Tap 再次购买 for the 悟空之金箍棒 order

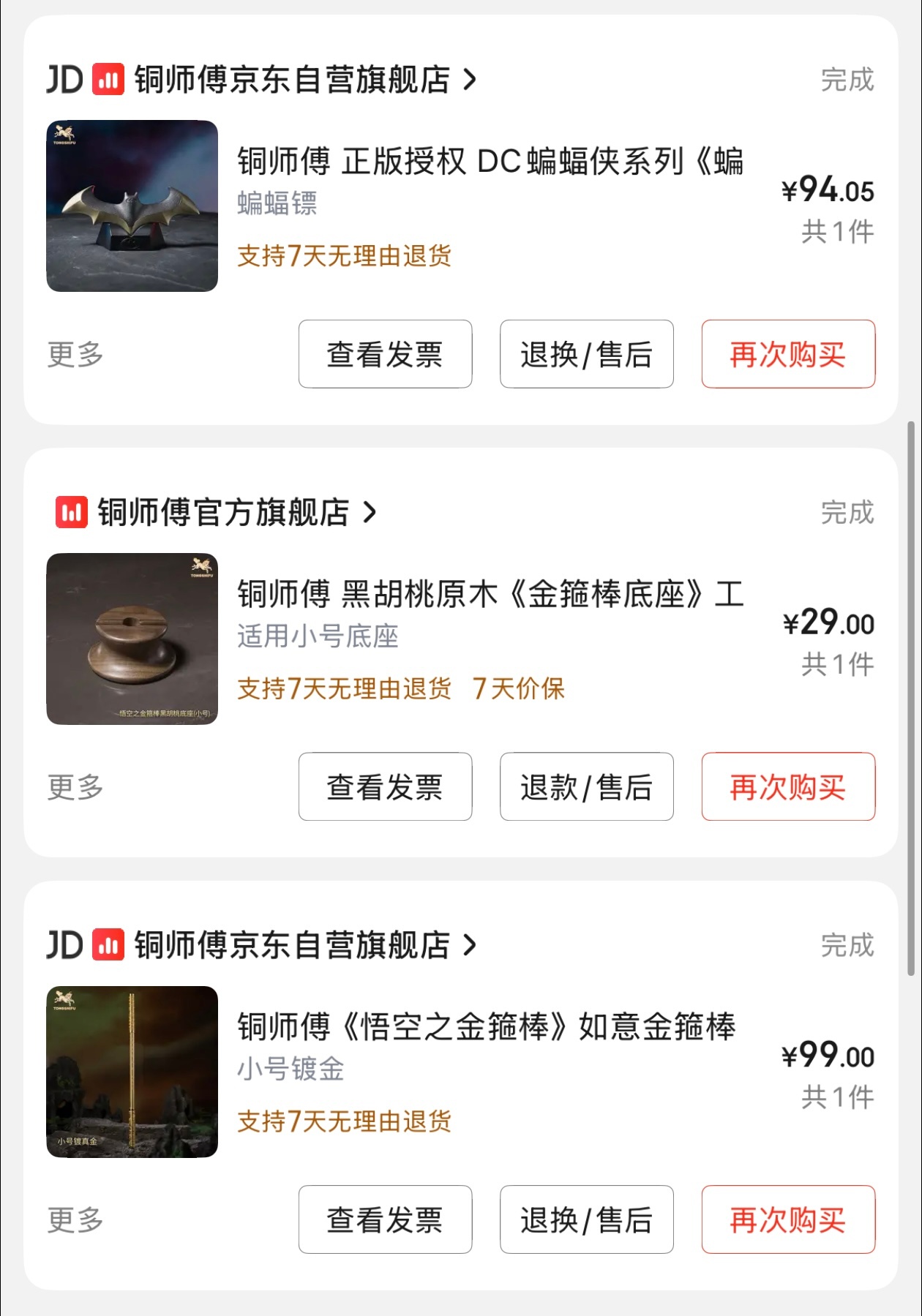coord(787,1220)
